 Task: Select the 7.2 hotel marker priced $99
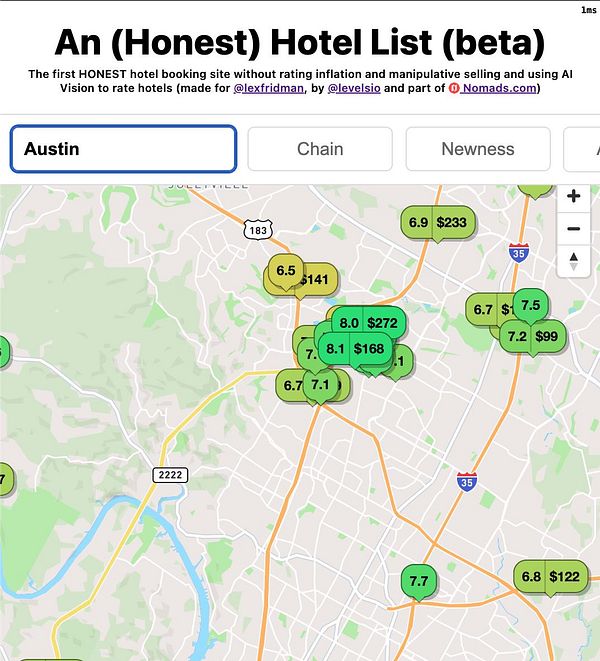tap(532, 336)
